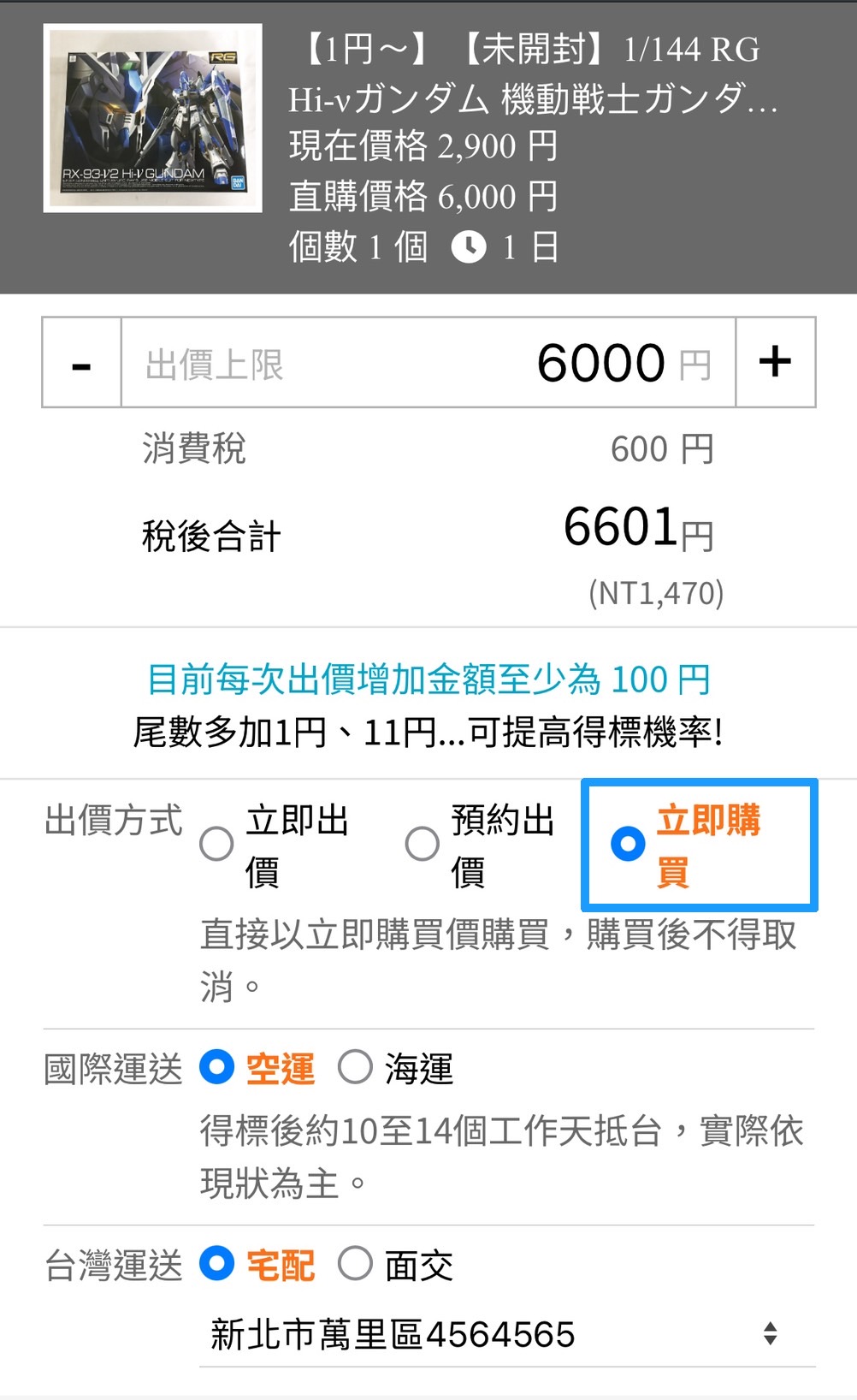This screenshot has height=1400, width=857.
Task: Choose 立即購買 buy-now option
Action: point(700,845)
